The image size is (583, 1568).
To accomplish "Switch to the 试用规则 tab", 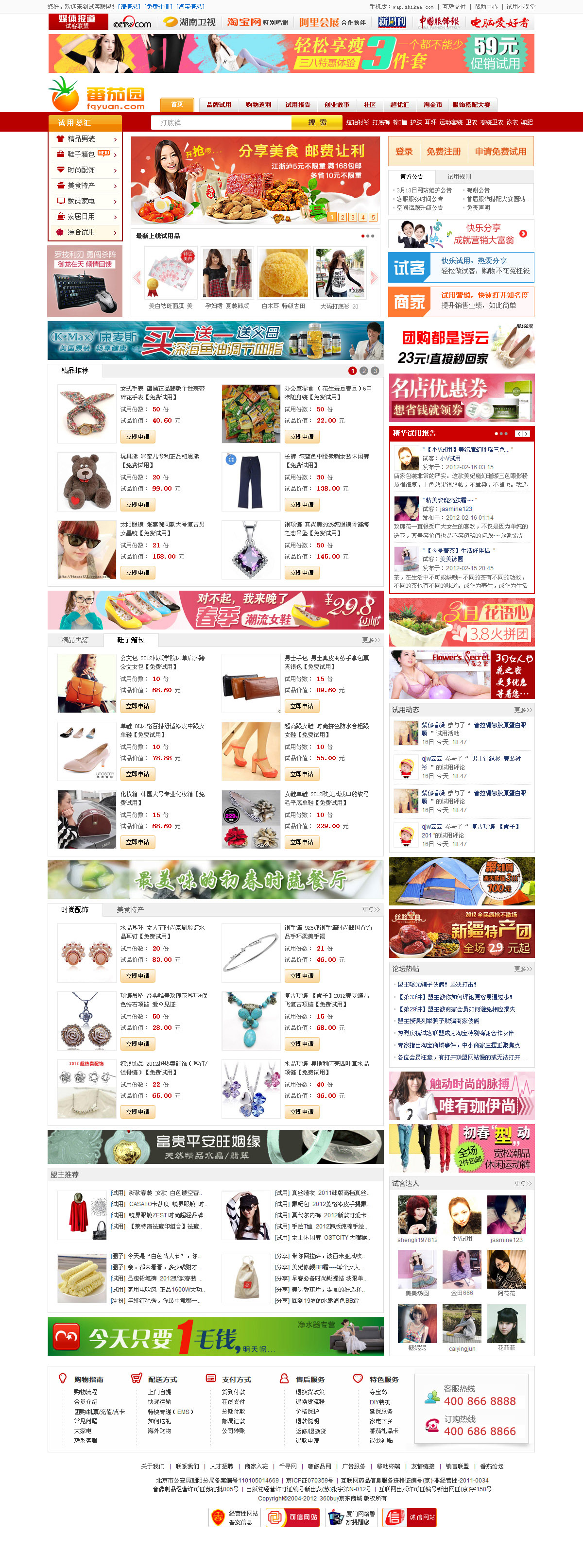I will pos(459,176).
